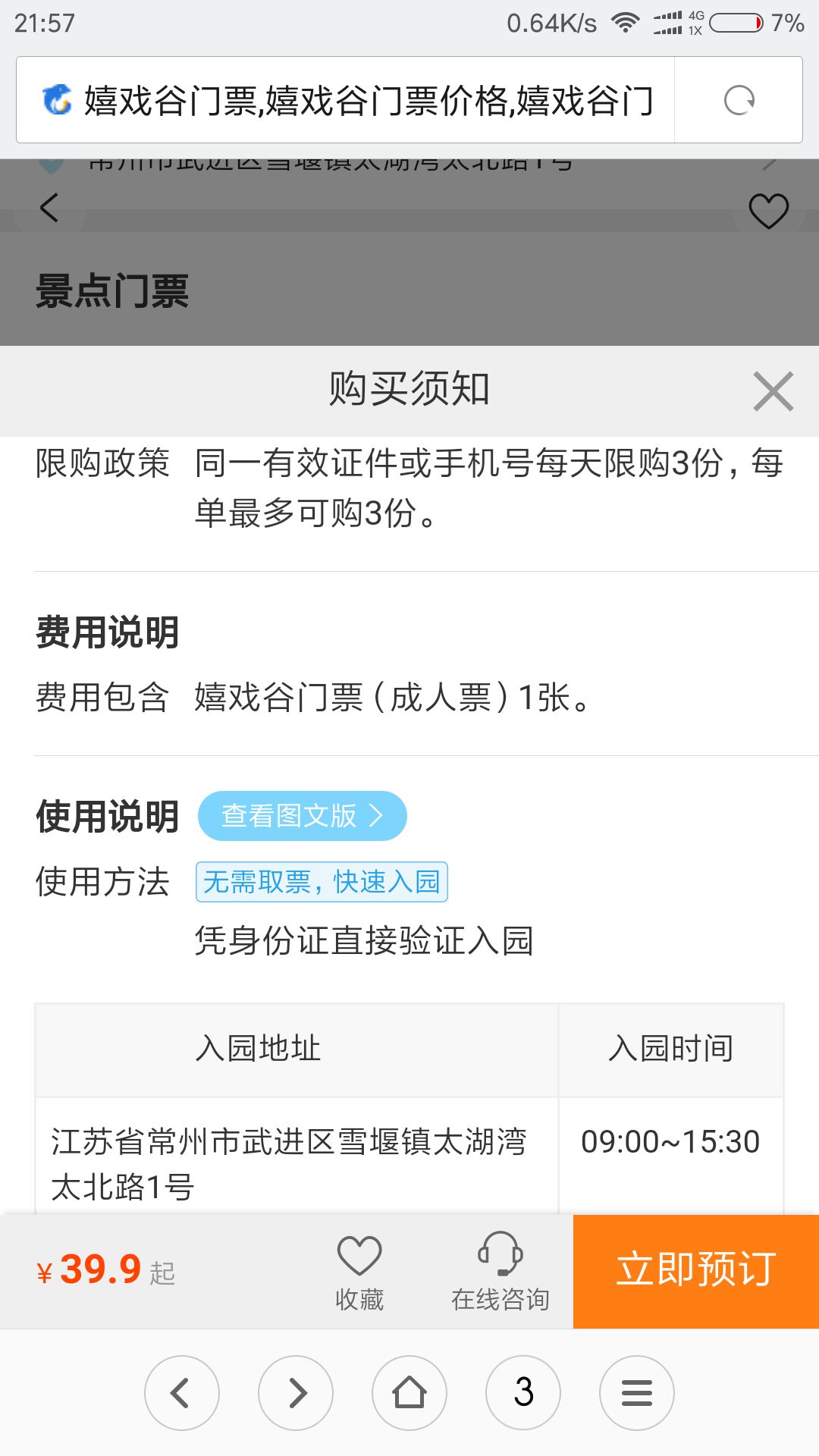This screenshot has height=1456, width=819.
Task: Tap 立即预订 to book now
Action: (695, 1271)
